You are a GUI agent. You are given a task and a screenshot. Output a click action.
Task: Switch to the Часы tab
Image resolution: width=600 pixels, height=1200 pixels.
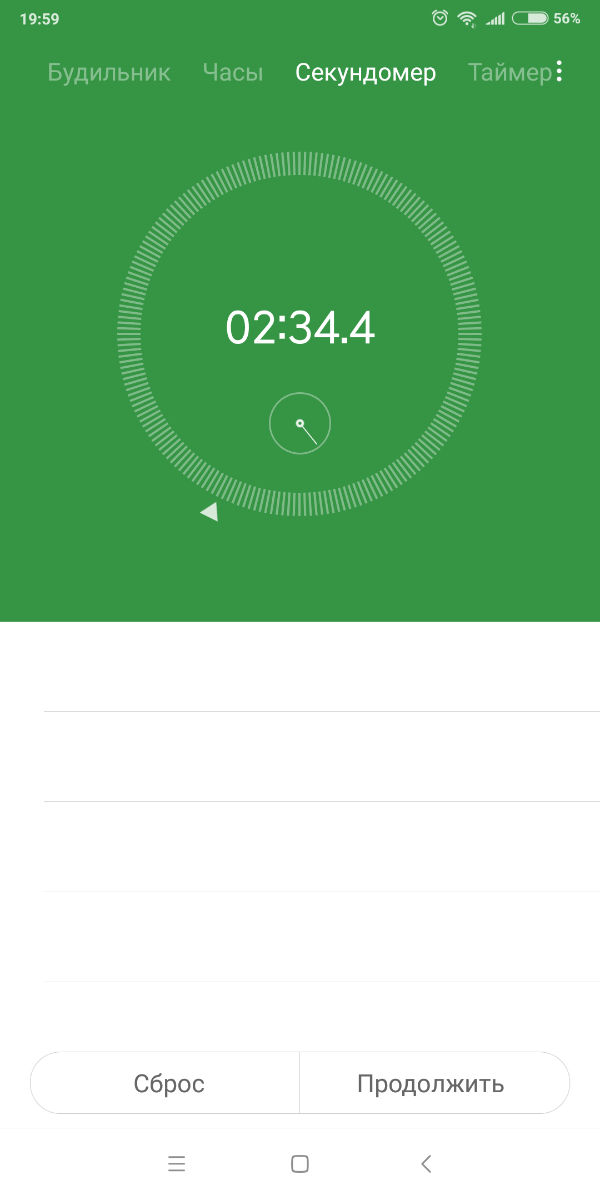click(x=233, y=73)
